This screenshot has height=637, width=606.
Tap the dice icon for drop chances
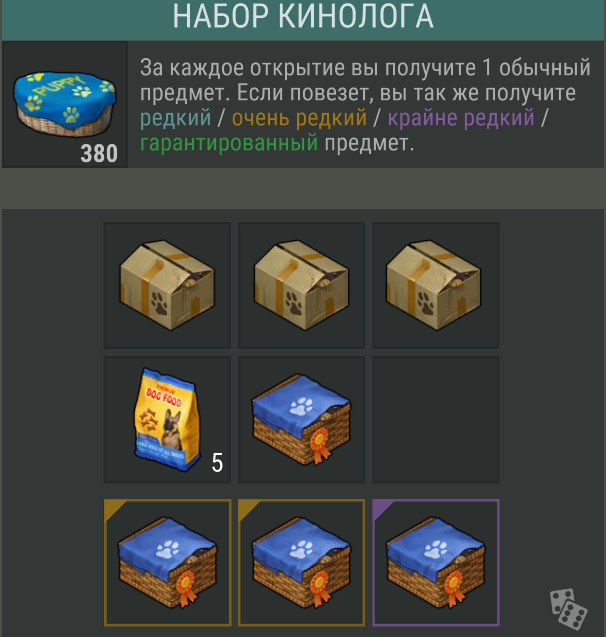tap(566, 606)
